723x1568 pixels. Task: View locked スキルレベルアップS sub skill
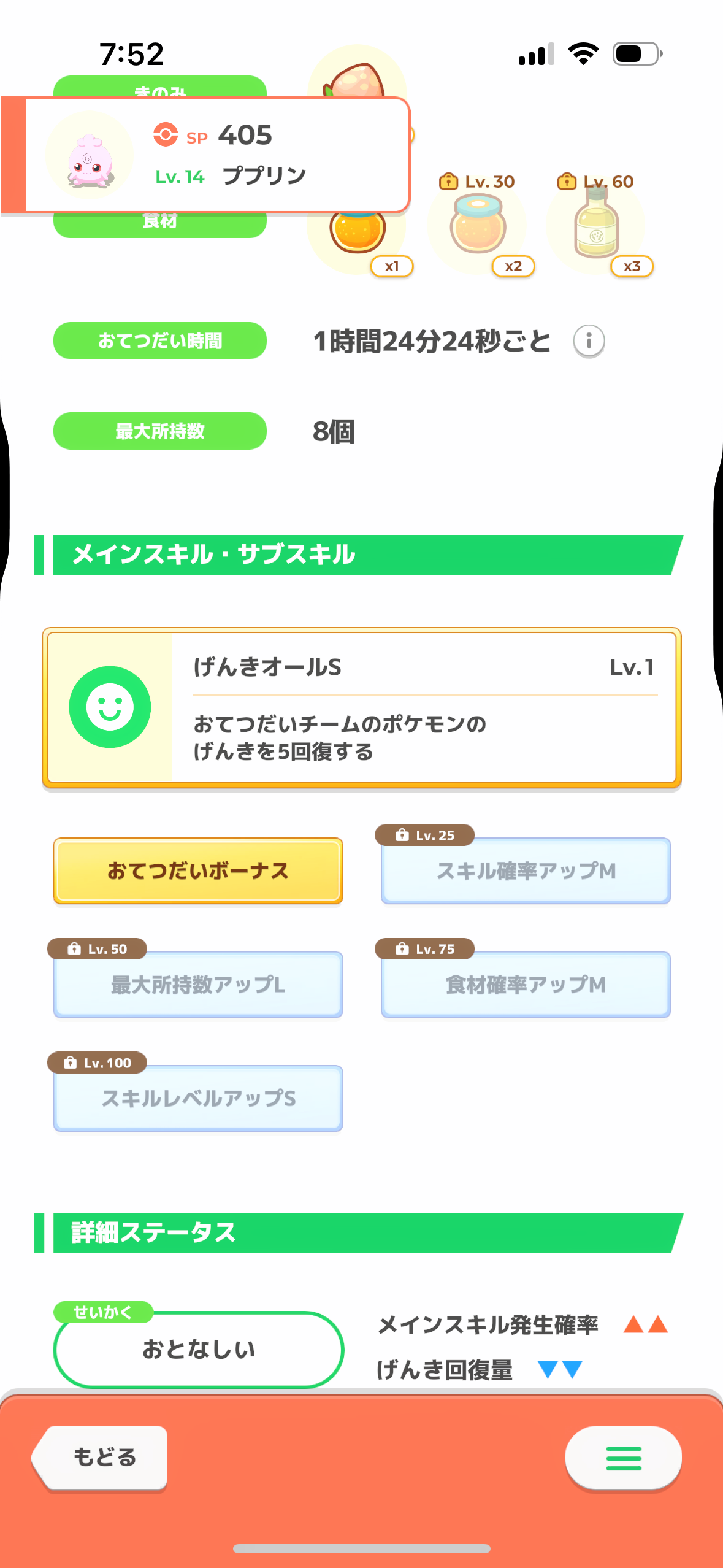pos(198,1098)
